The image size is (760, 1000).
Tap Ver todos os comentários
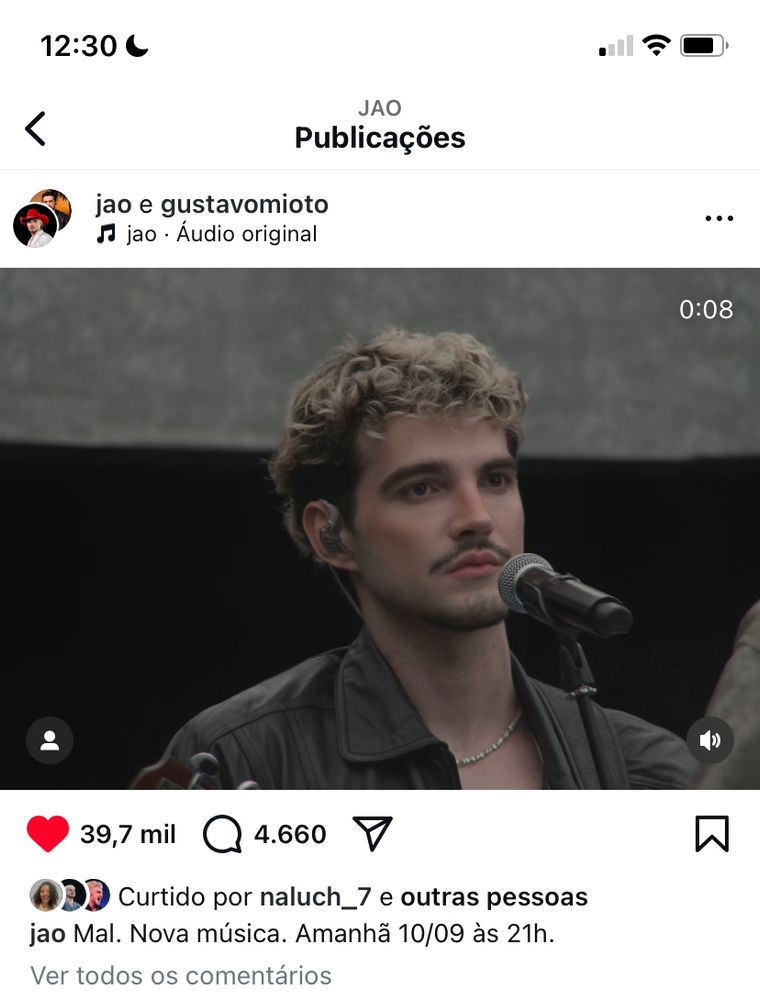click(181, 975)
